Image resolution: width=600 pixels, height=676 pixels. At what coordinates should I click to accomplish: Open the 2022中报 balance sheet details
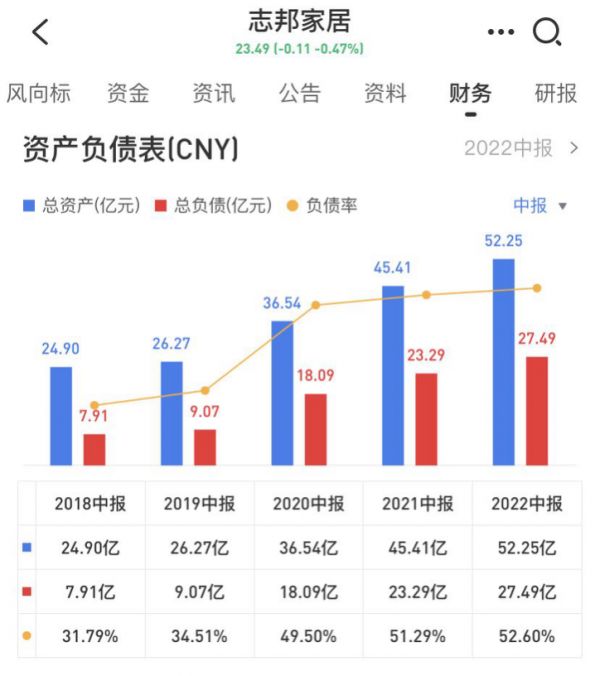520,149
